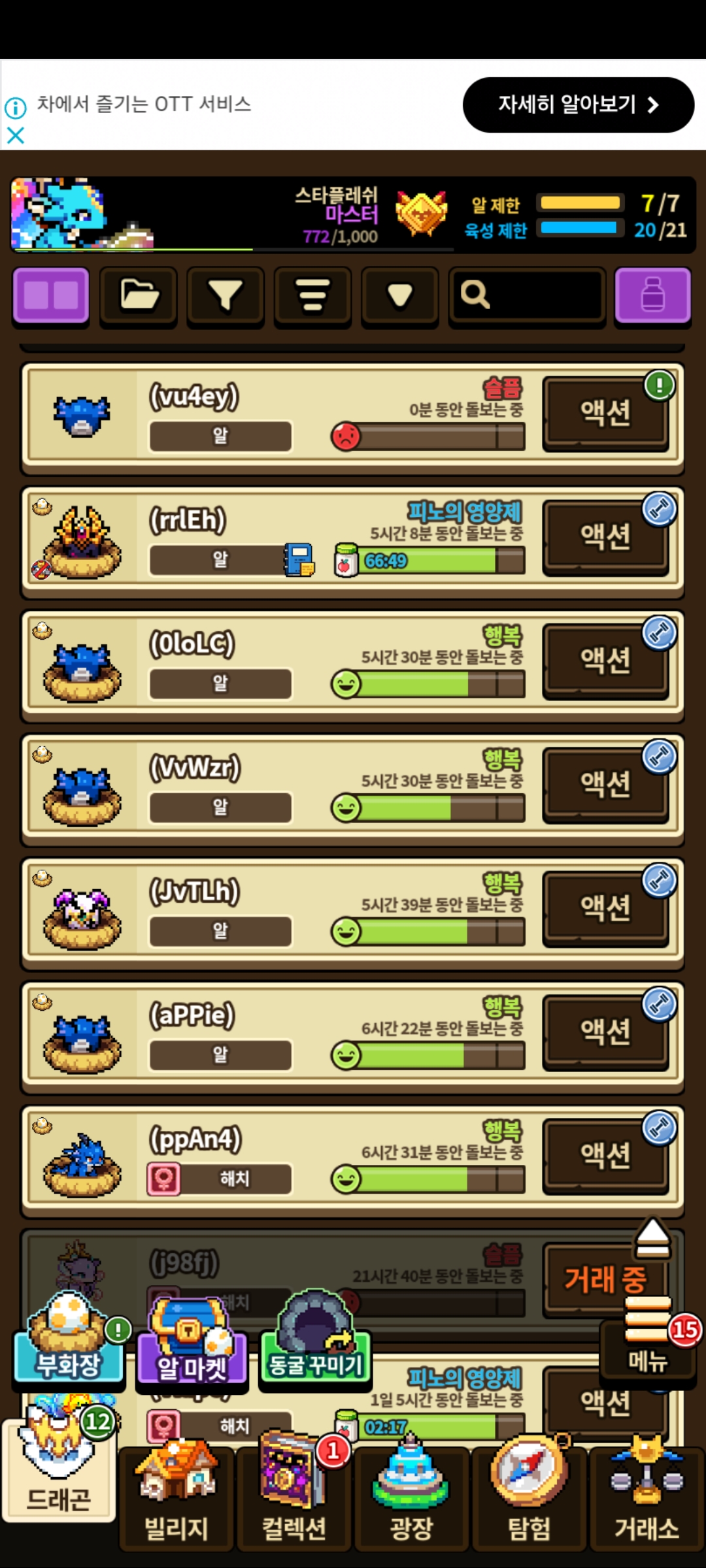Image resolution: width=706 pixels, height=1568 pixels.
Task: Open the purple potion bottle button
Action: tap(652, 295)
